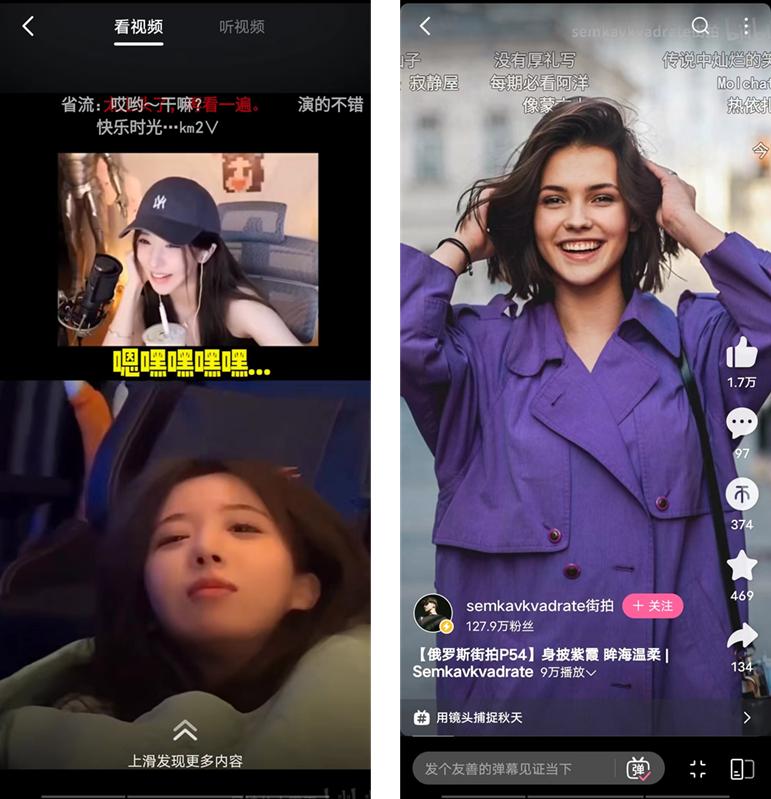Share the video using the arrow icon

741,635
